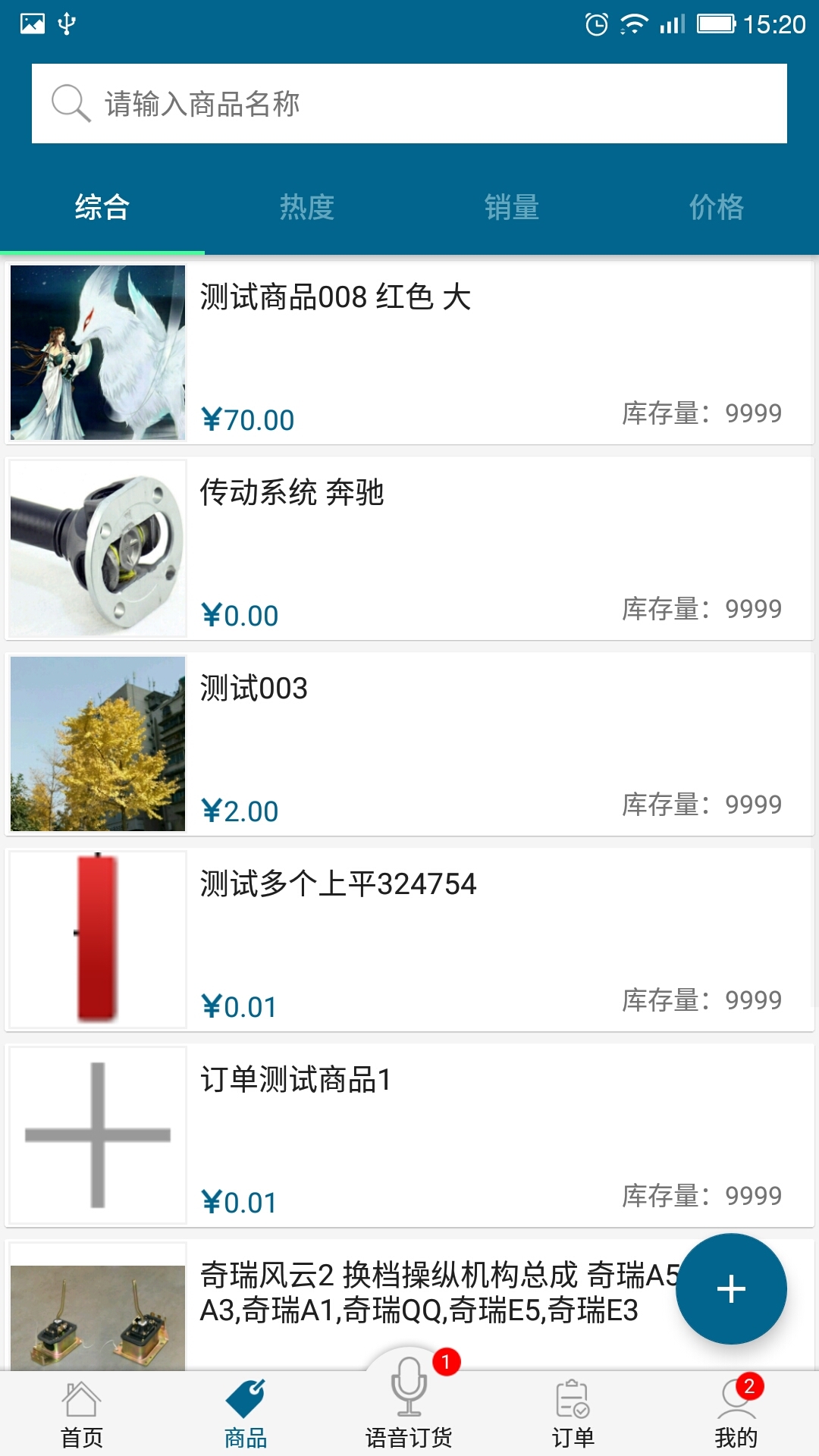Select the 综合 sorting tab
819x1456 pixels.
point(102,207)
